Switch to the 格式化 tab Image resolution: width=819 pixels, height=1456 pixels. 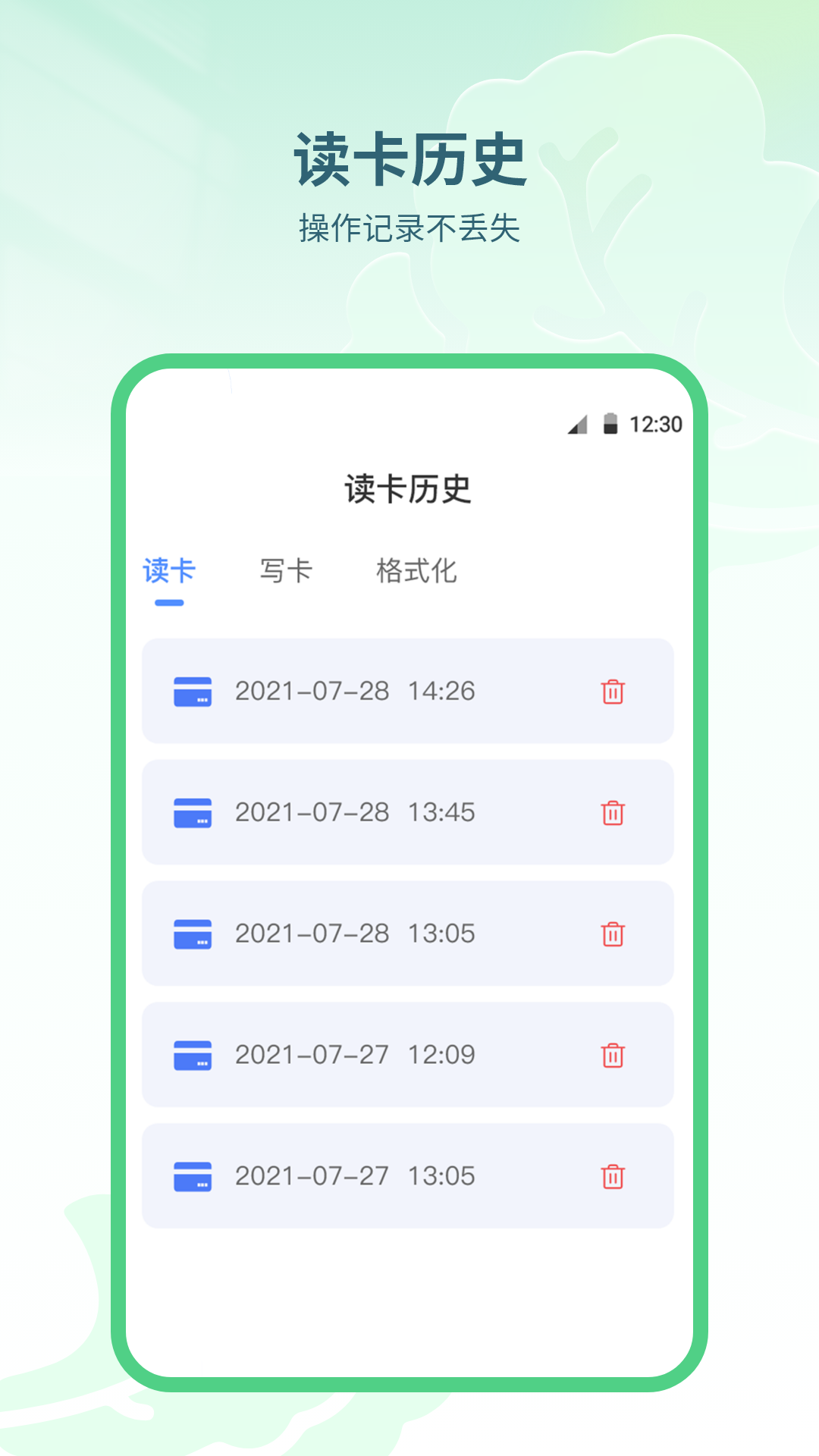pyautogui.click(x=419, y=573)
